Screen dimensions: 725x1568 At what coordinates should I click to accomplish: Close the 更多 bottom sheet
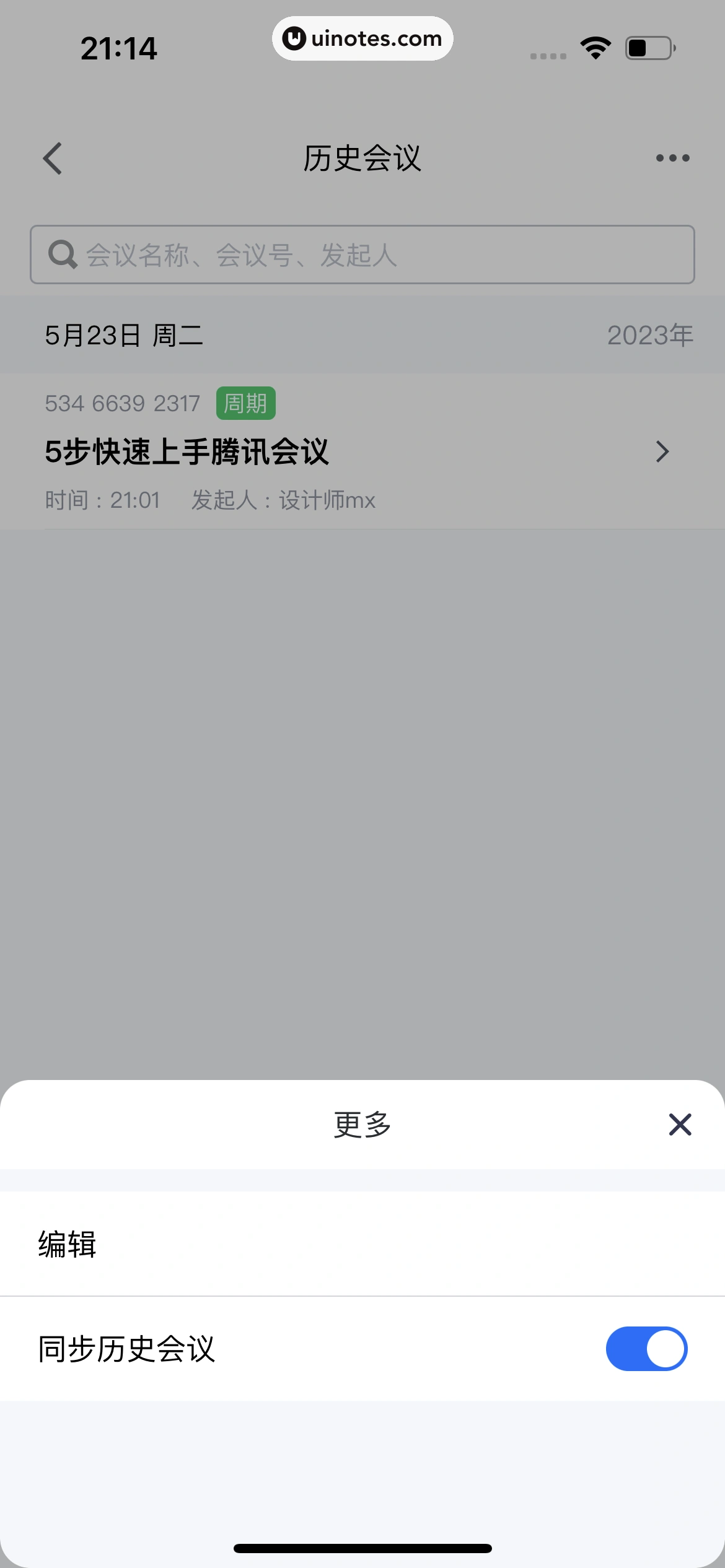[680, 1124]
